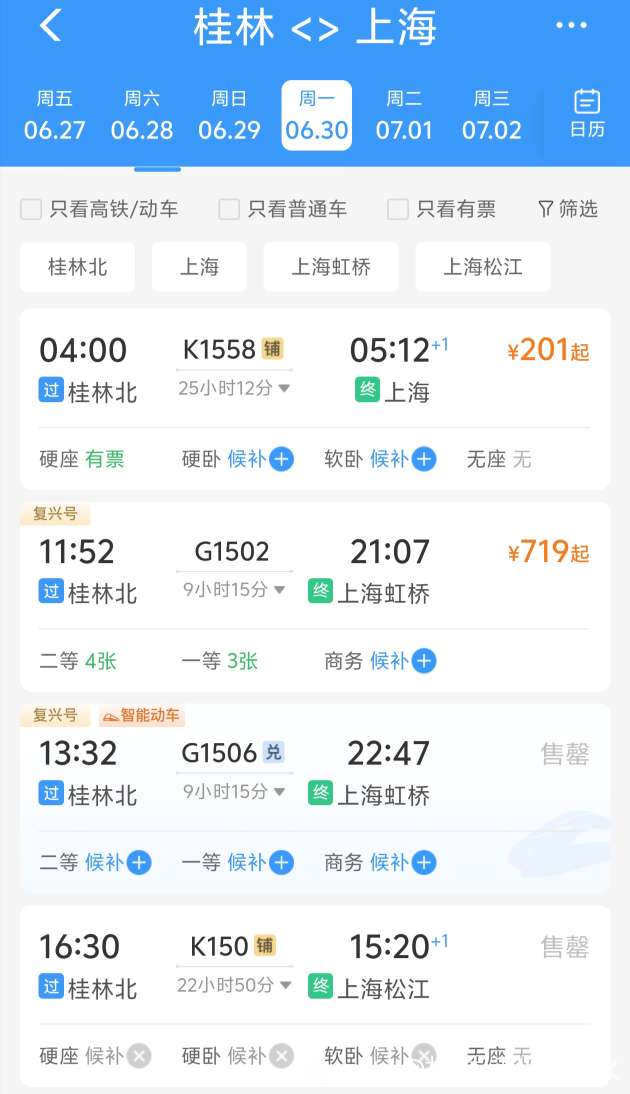Viewport: 630px width, 1094px height.
Task: Open the 筛选 filter options
Action: (x=567, y=209)
